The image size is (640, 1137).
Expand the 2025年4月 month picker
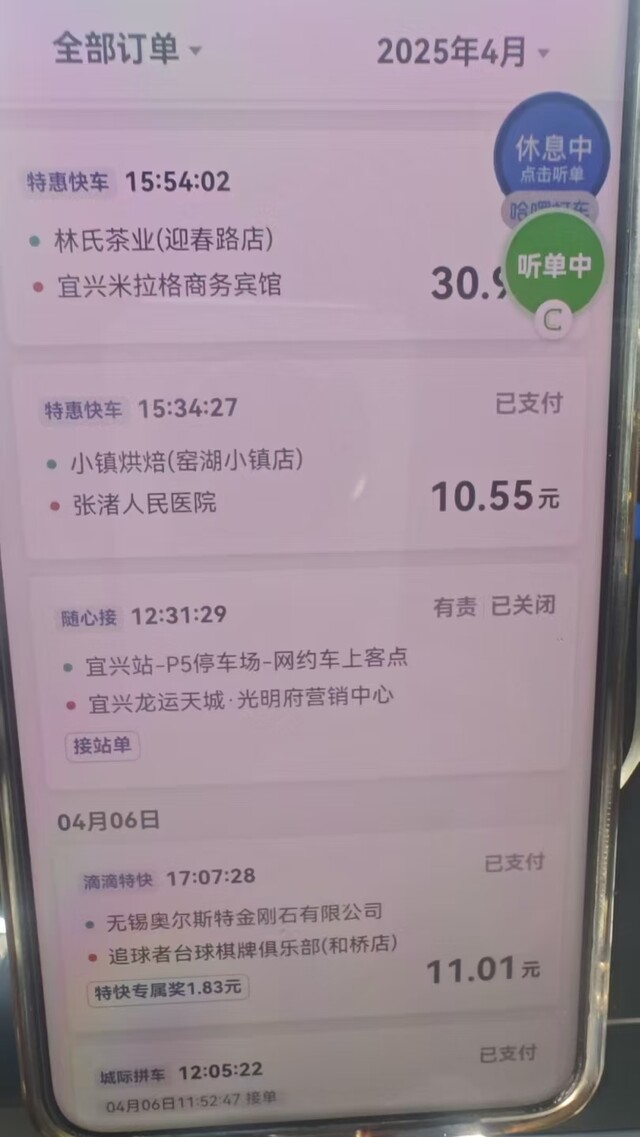click(x=462, y=52)
